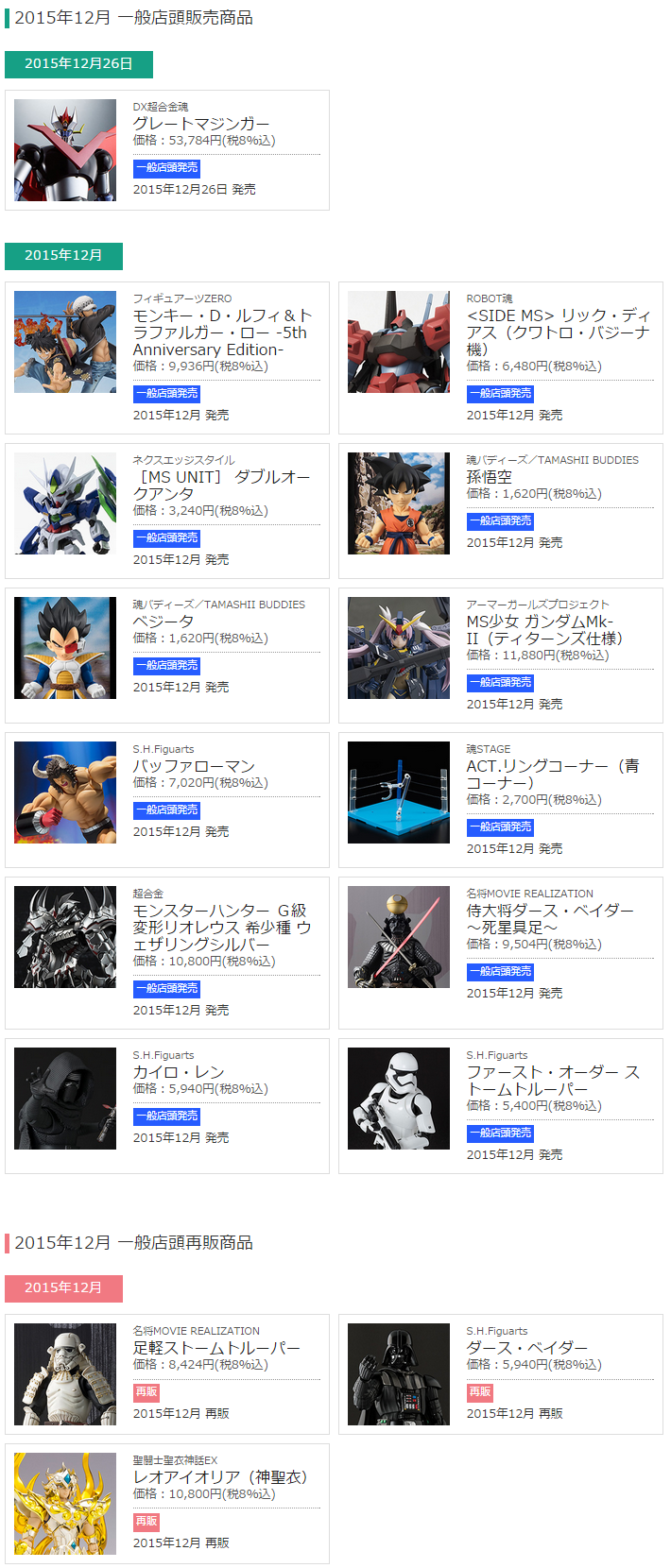Open the ベジータ TAMASHII BUDDIES card
Screen dimensions: 671x1568
[166, 655]
